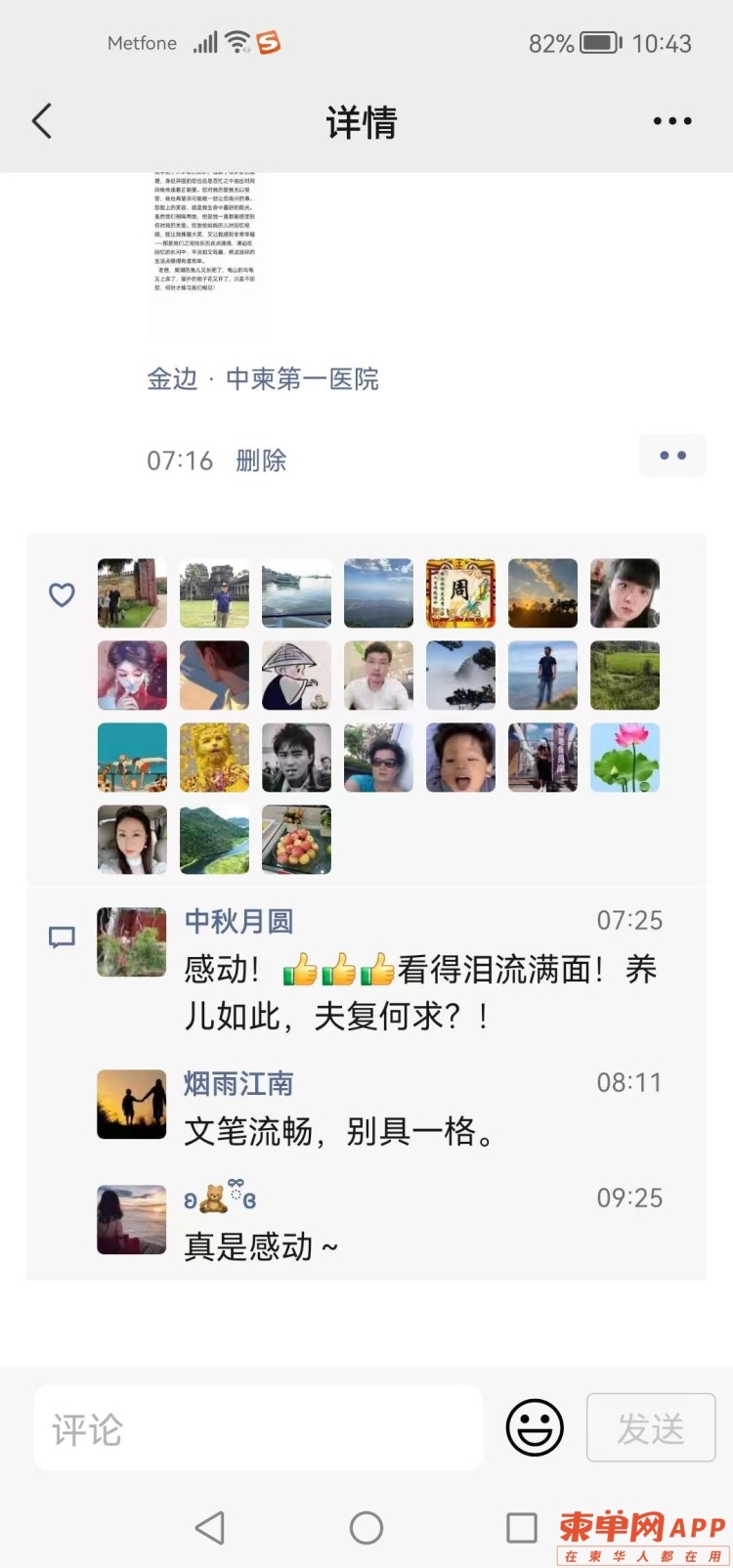Open location 金边 · 中柬第一医院

coord(263,379)
